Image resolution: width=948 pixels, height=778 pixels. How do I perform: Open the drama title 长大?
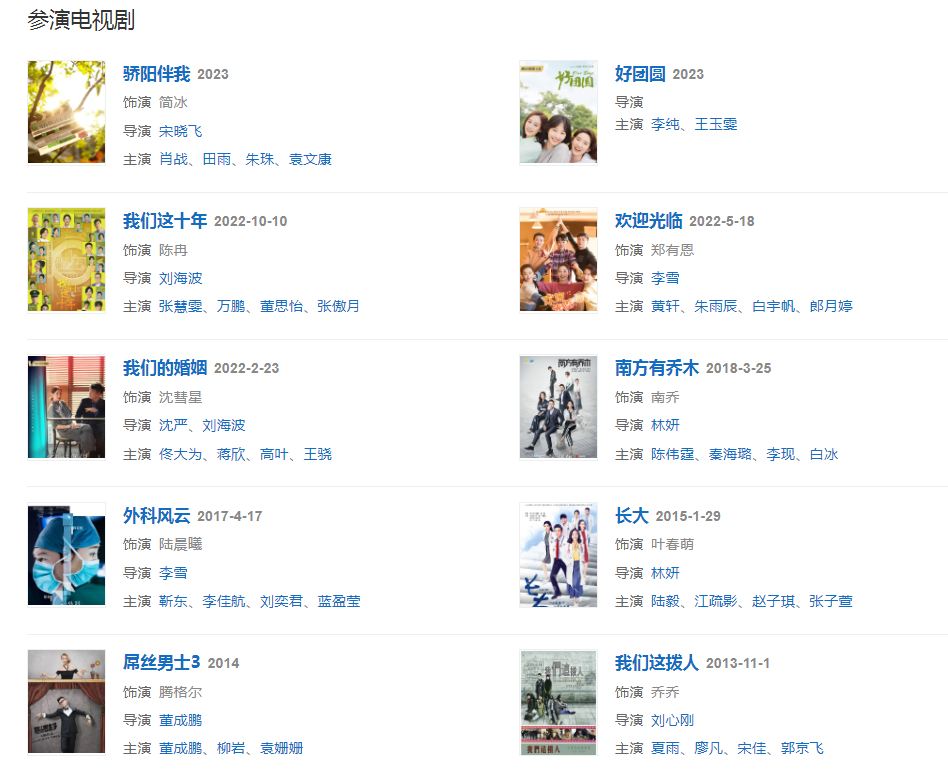pos(631,516)
